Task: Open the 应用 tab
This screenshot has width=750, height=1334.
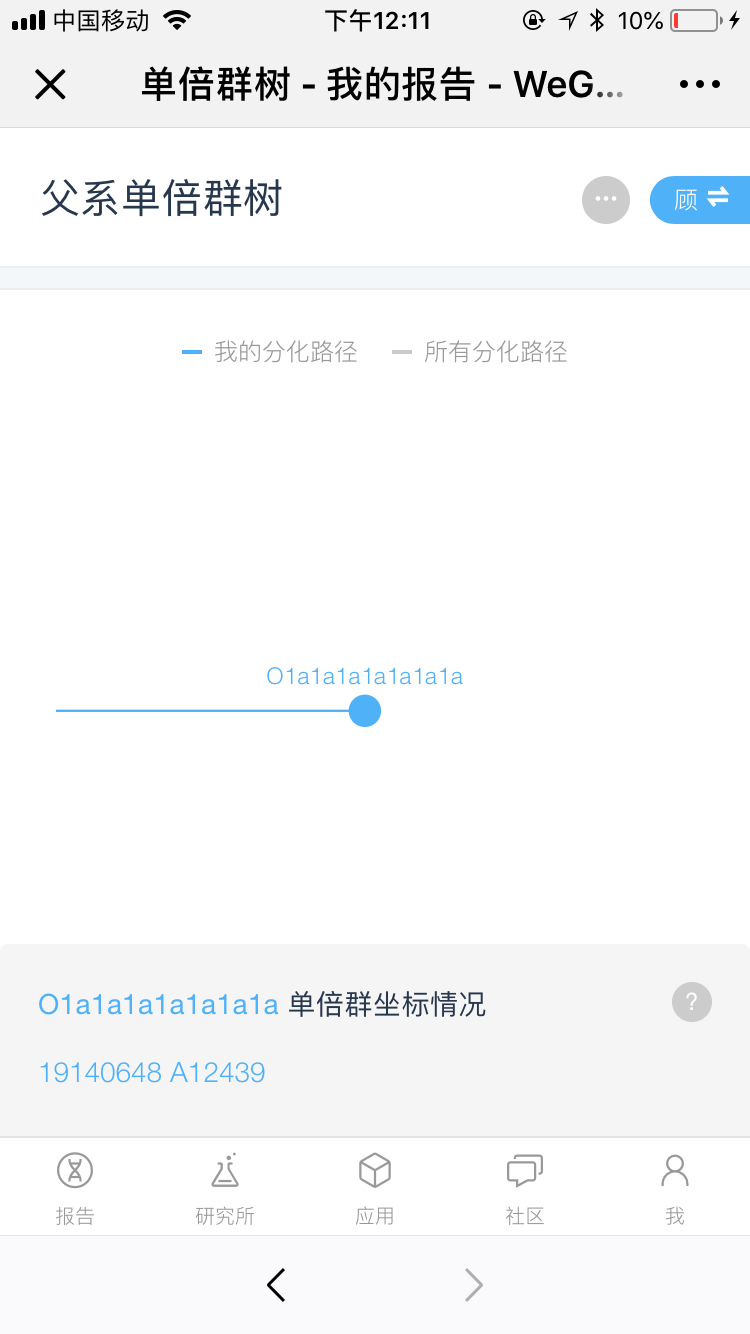Action: (375, 1187)
